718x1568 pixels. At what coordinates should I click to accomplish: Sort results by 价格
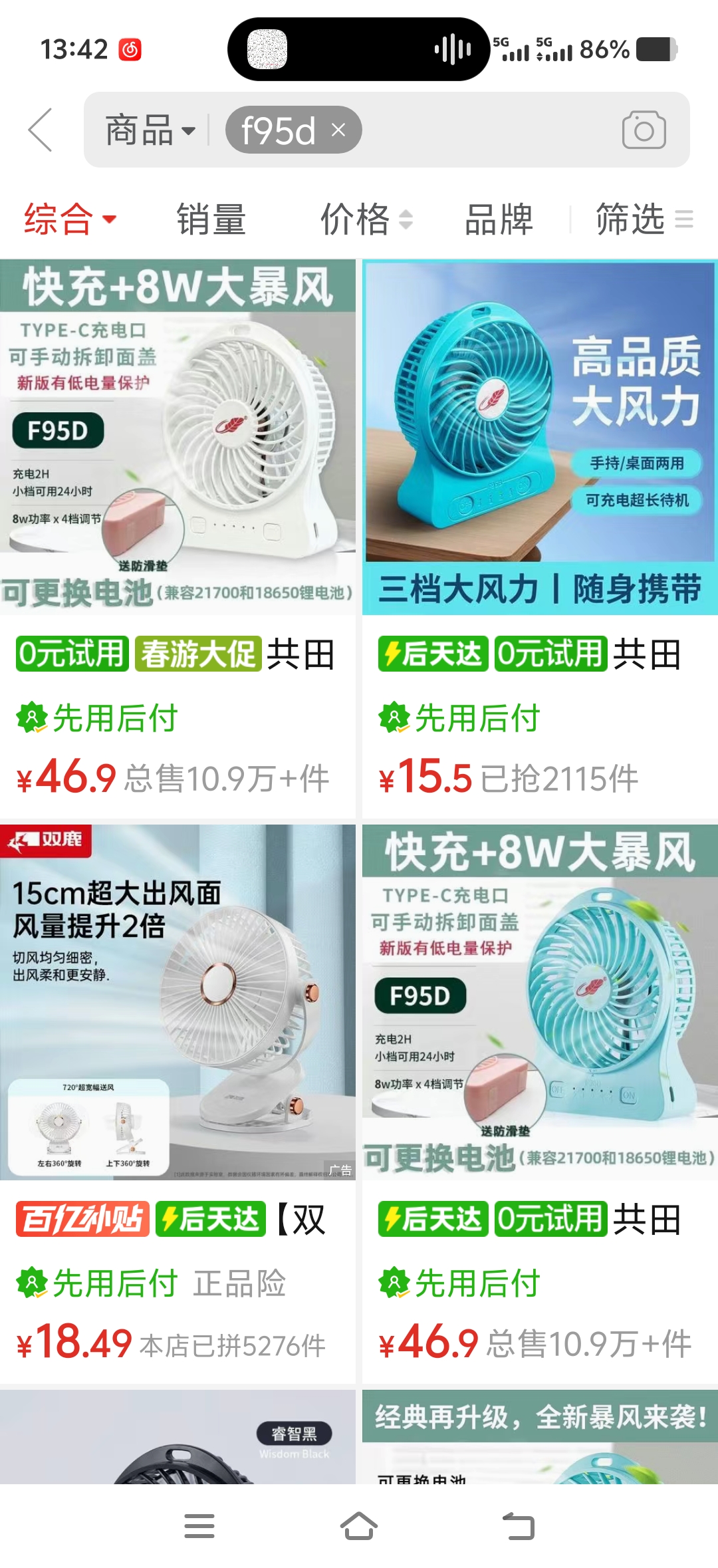pyautogui.click(x=366, y=219)
